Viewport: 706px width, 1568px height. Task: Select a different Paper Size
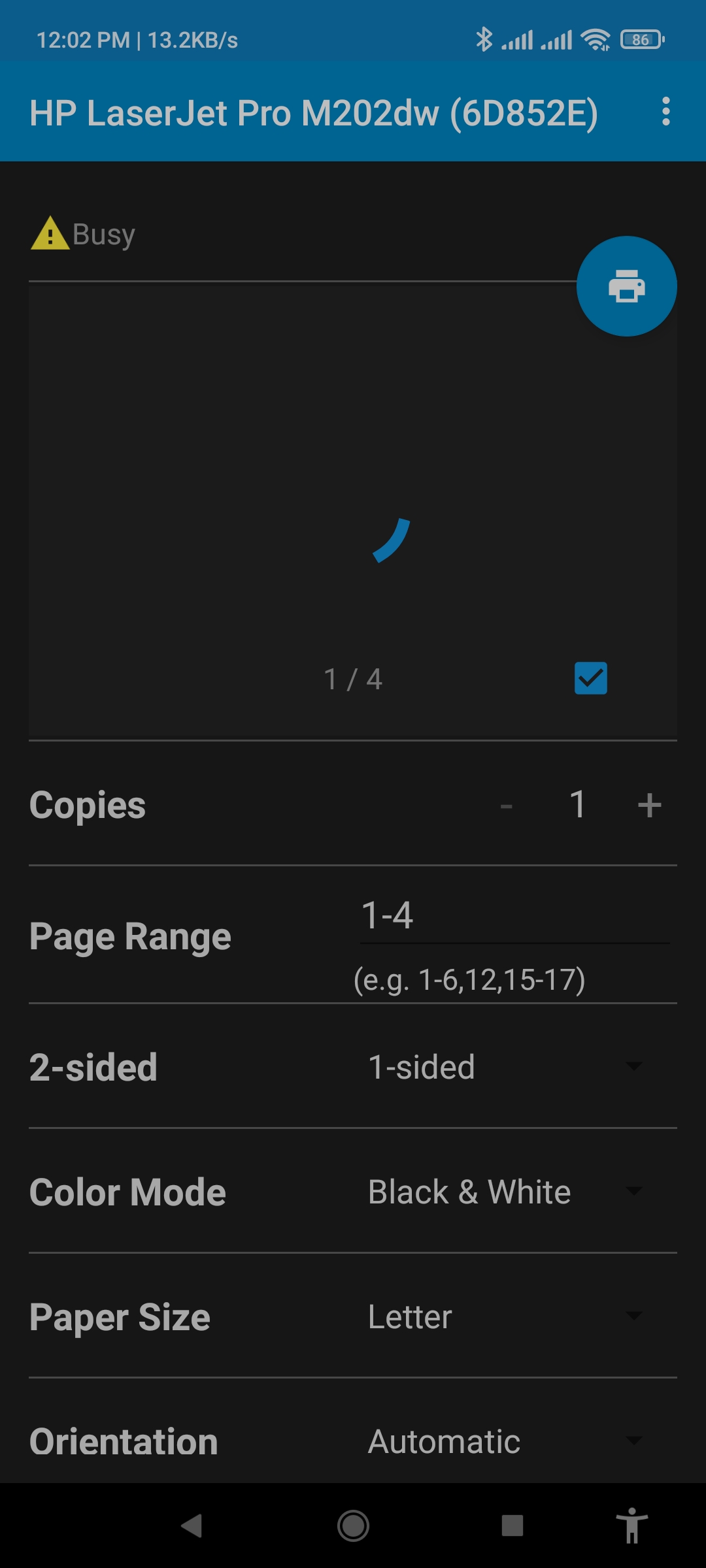click(505, 1316)
